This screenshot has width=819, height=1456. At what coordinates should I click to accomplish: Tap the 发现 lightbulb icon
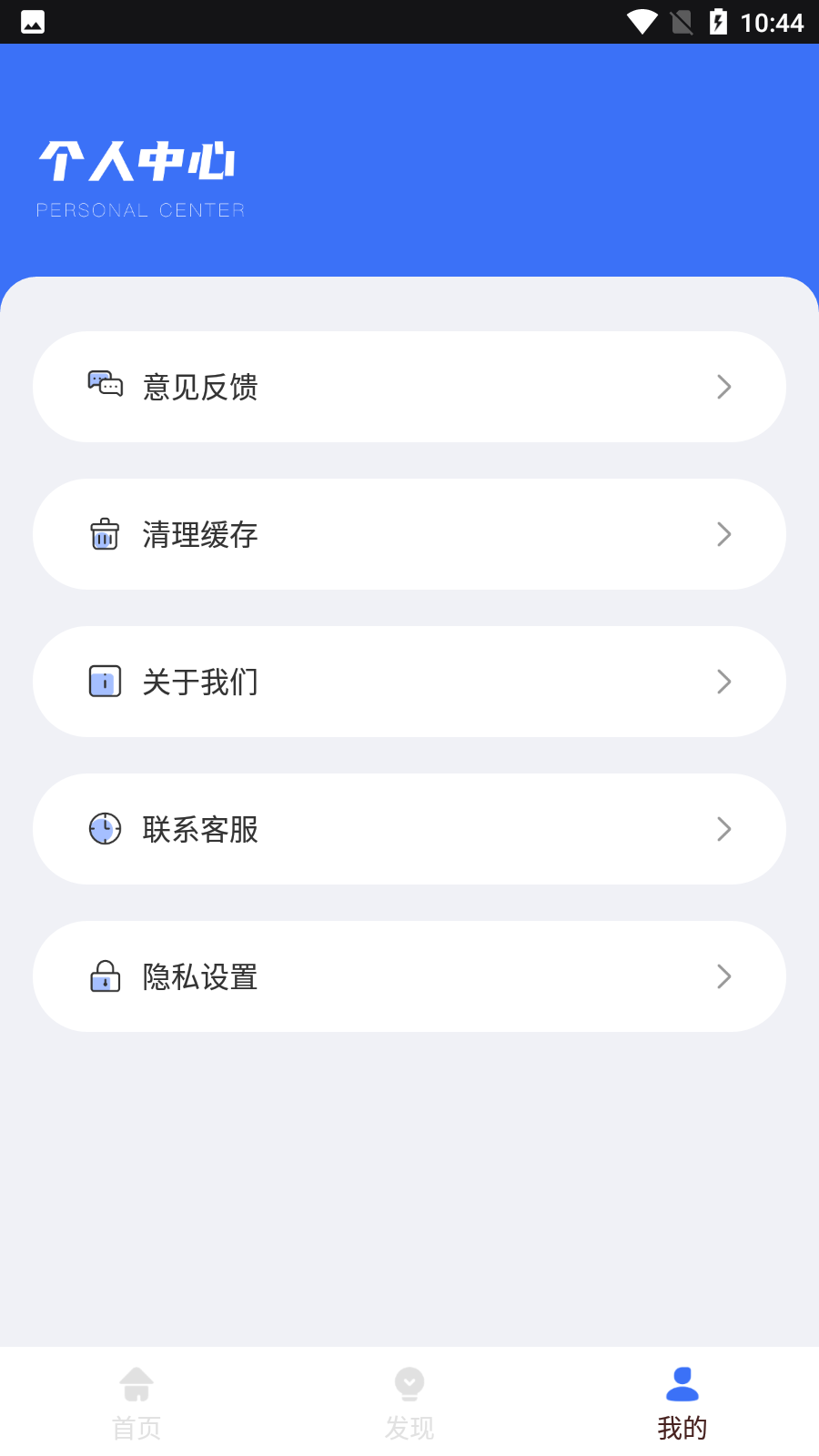(409, 1383)
